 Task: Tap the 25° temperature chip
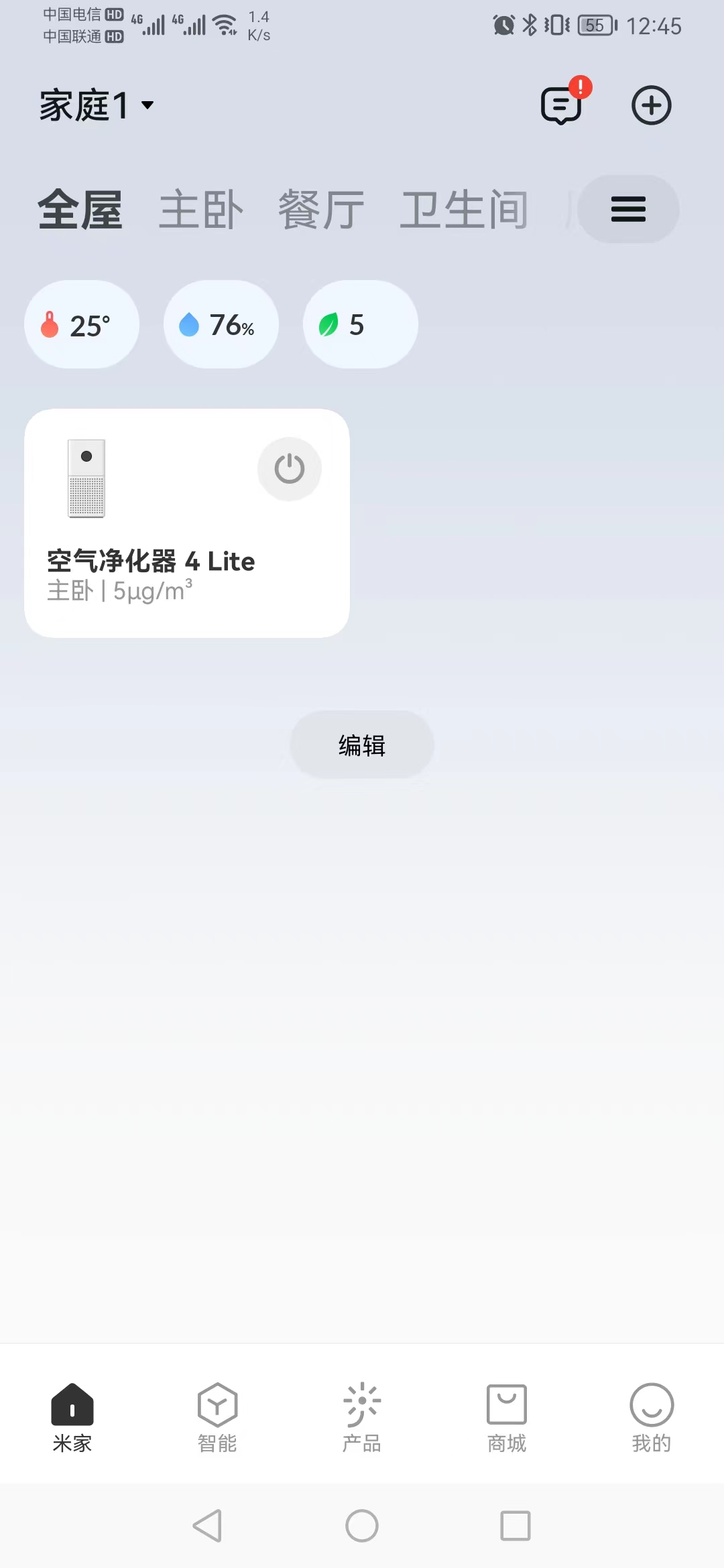82,324
